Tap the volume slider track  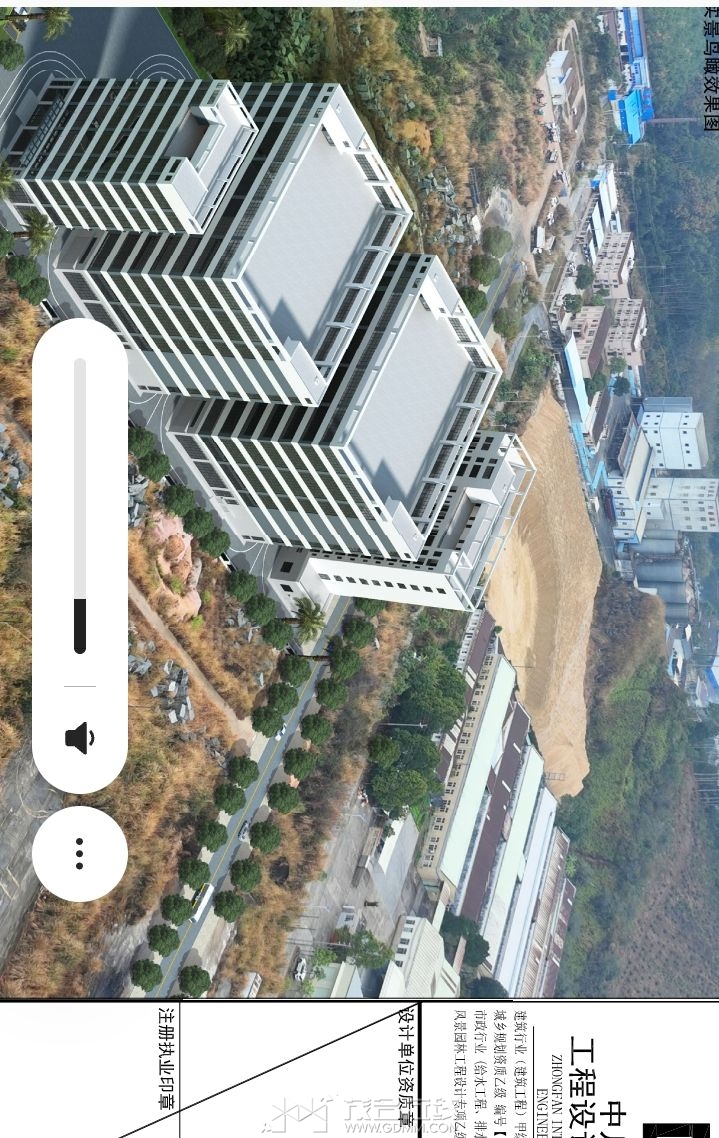(80, 506)
